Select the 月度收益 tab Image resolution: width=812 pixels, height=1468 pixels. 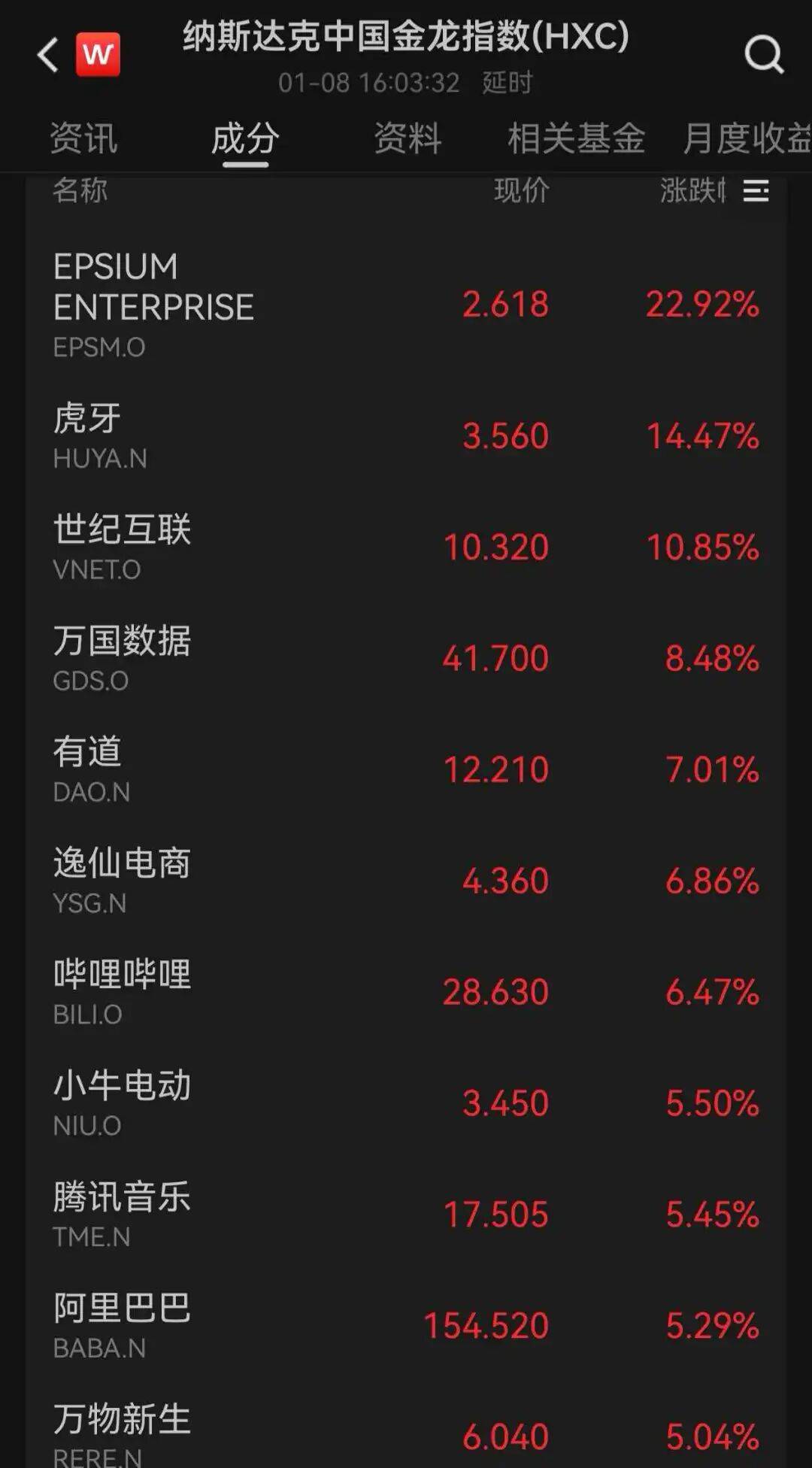744,139
